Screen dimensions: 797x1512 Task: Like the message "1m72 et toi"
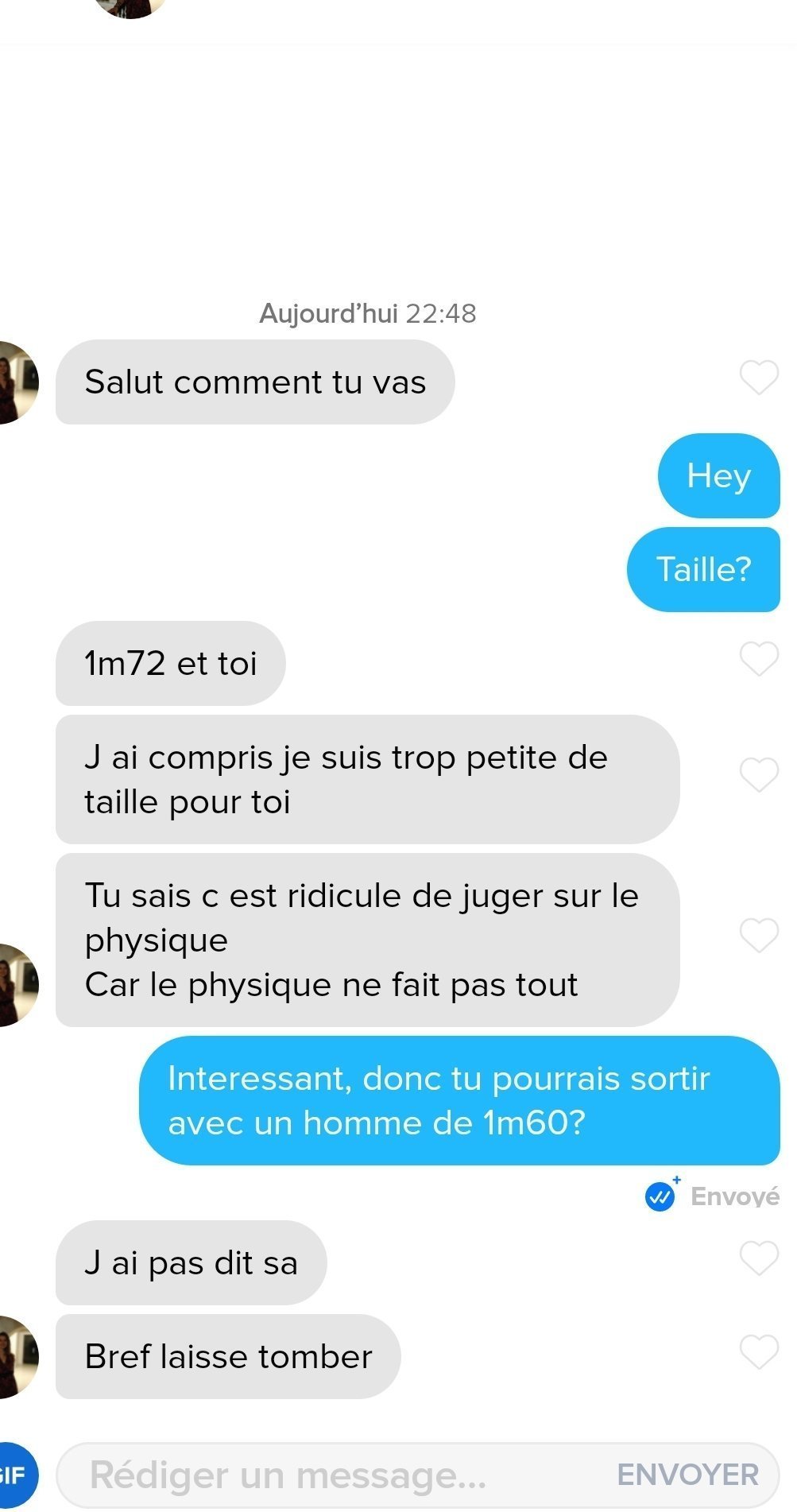pos(759,658)
